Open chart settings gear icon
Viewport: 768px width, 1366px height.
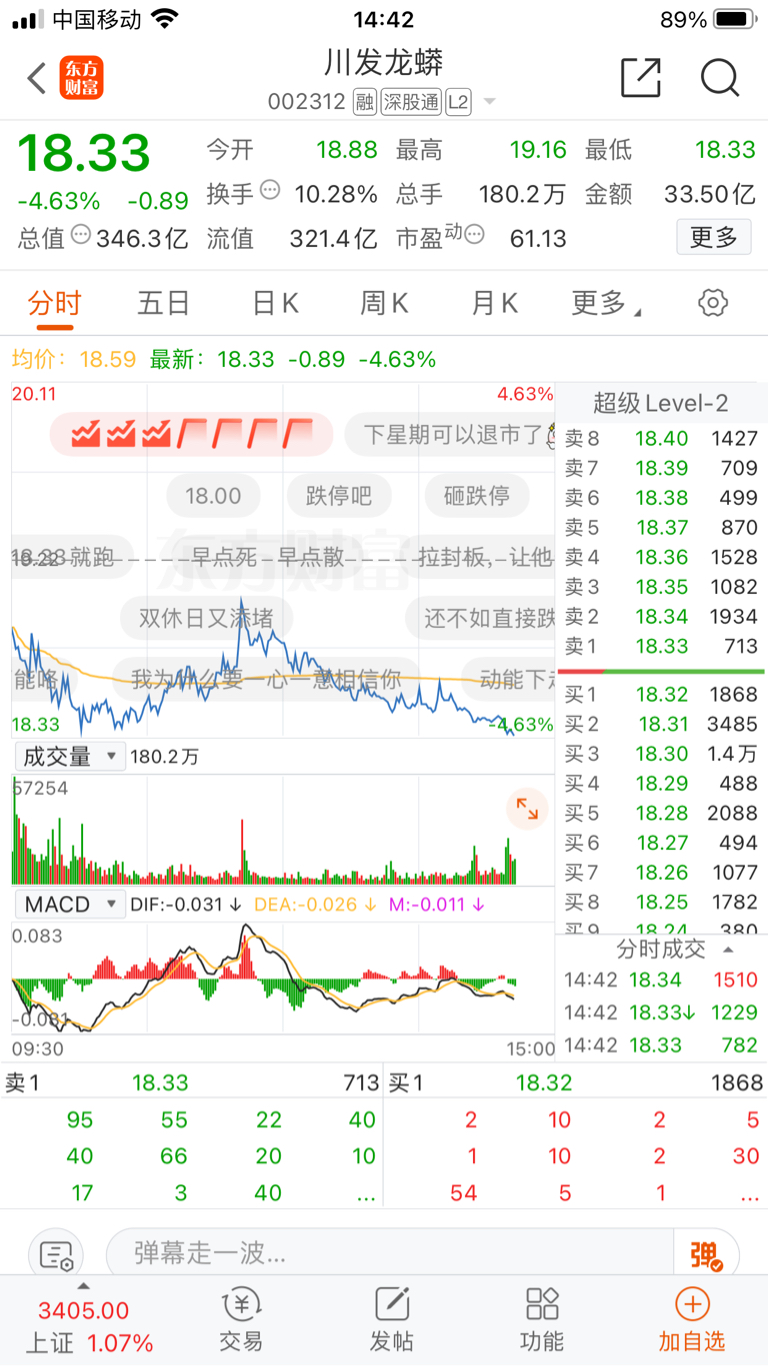click(713, 303)
